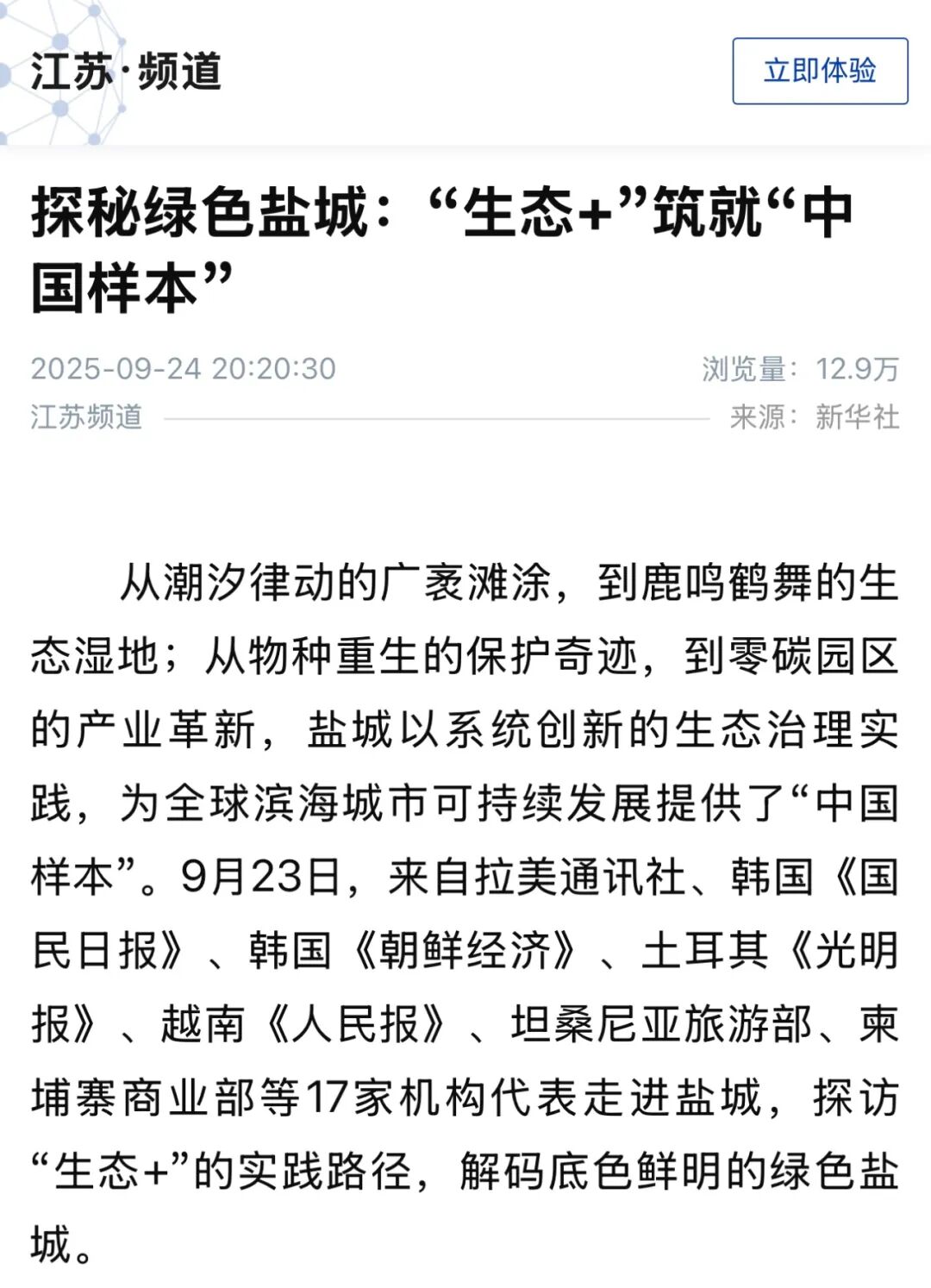Open the 江苏·频道 channel header
This screenshot has width=931, height=1288.
126,71
